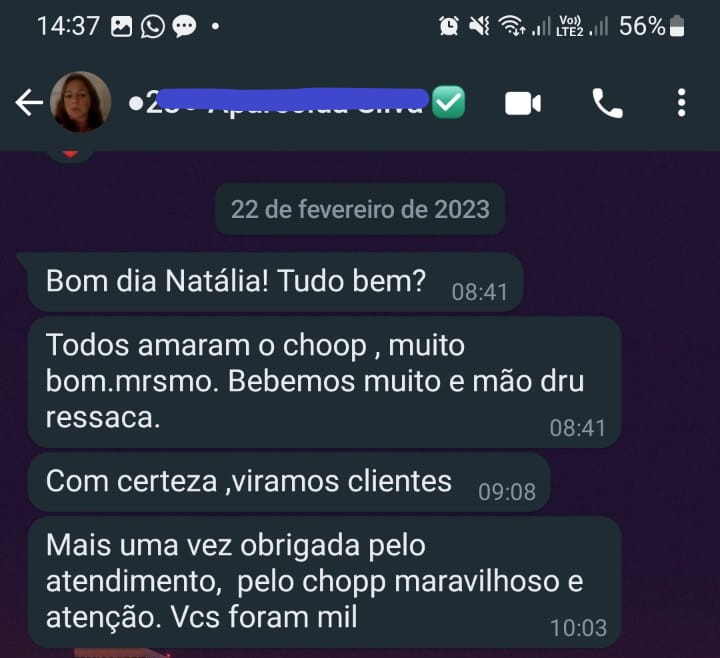The width and height of the screenshot is (720, 658).
Task: Open the contact's profile picture
Action: pos(80,102)
